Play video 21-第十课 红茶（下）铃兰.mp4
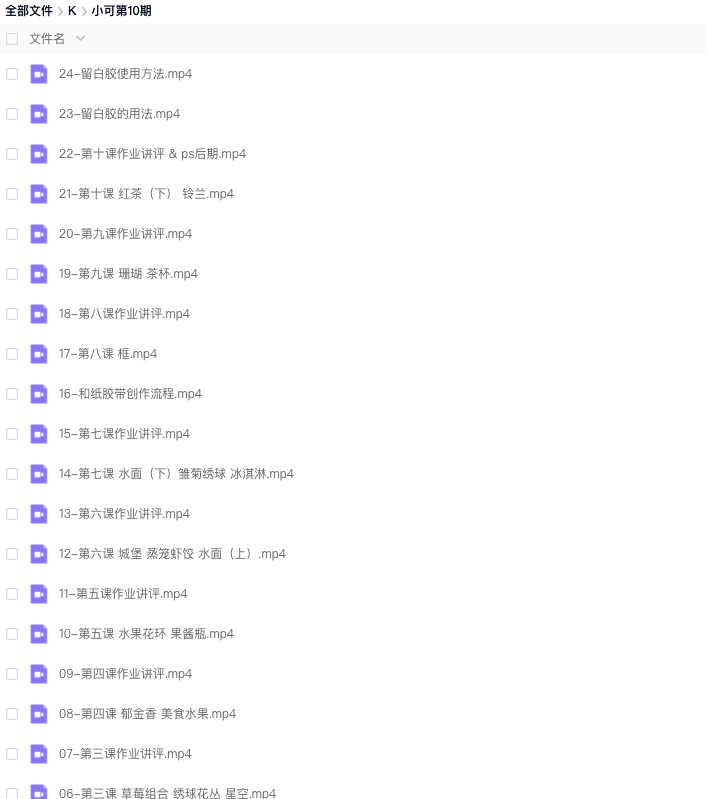The height and width of the screenshot is (799, 707). click(x=146, y=194)
